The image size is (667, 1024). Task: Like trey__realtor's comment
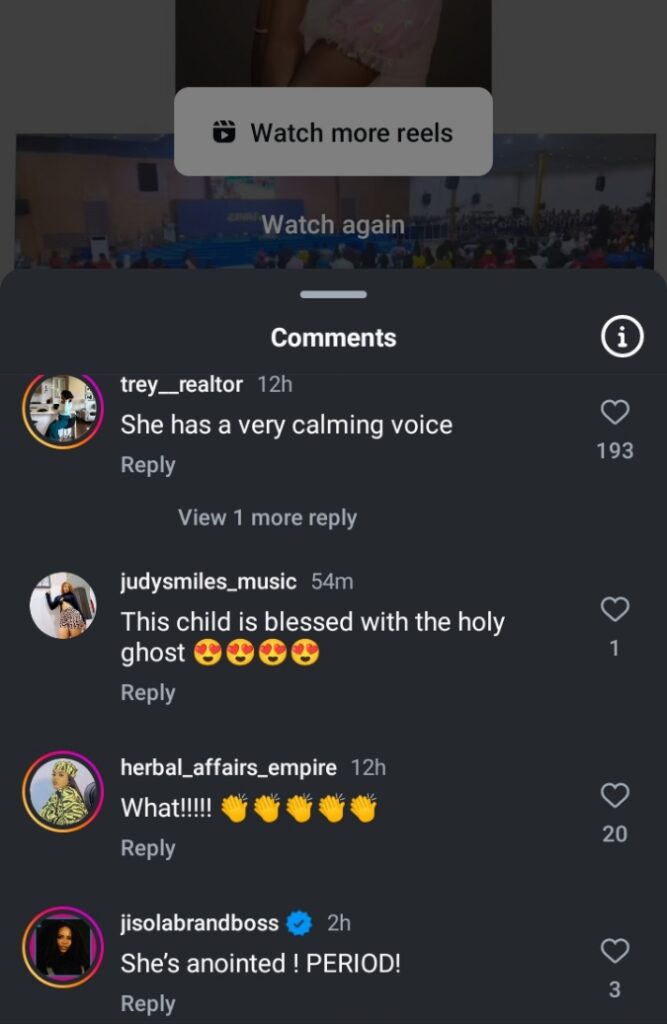point(614,412)
